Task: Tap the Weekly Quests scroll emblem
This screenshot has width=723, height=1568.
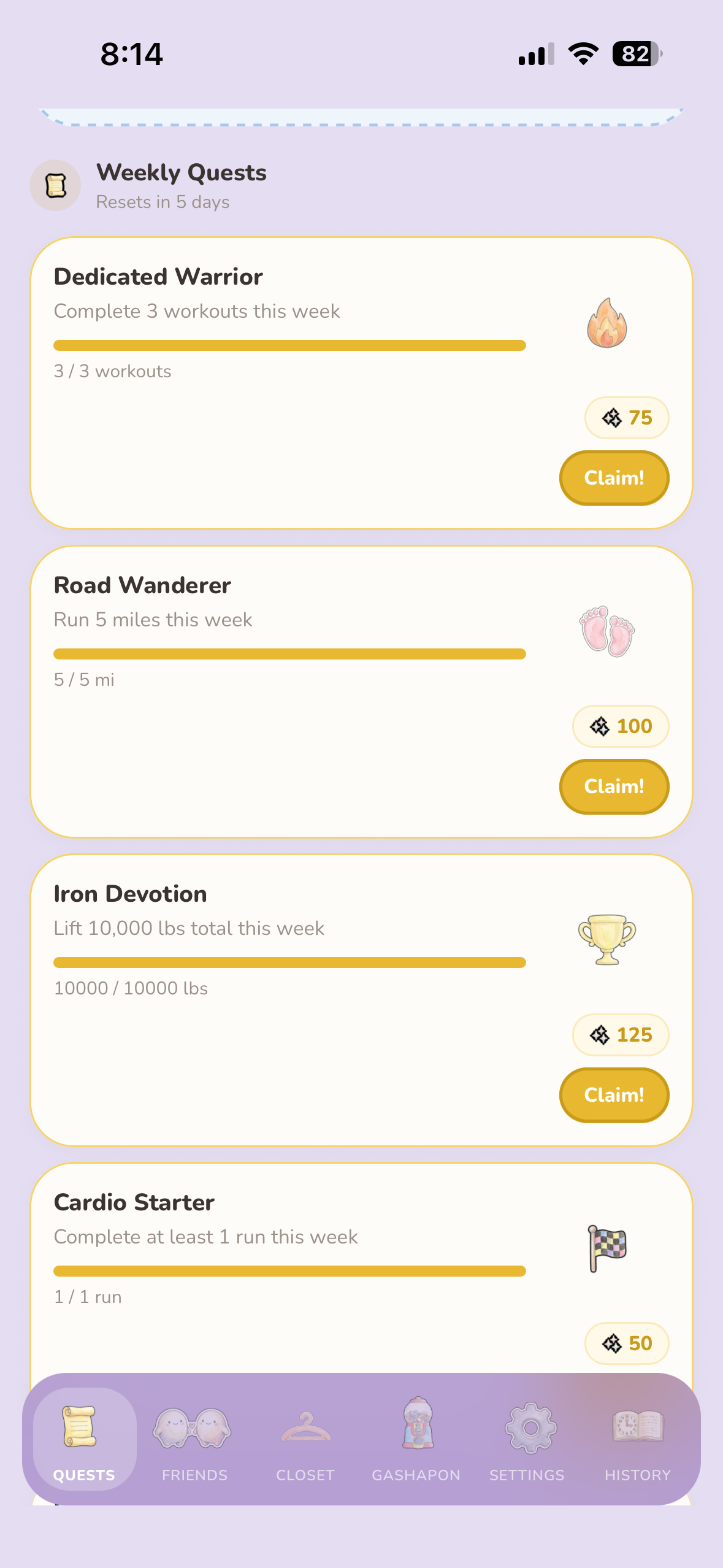Action: pyautogui.click(x=55, y=185)
